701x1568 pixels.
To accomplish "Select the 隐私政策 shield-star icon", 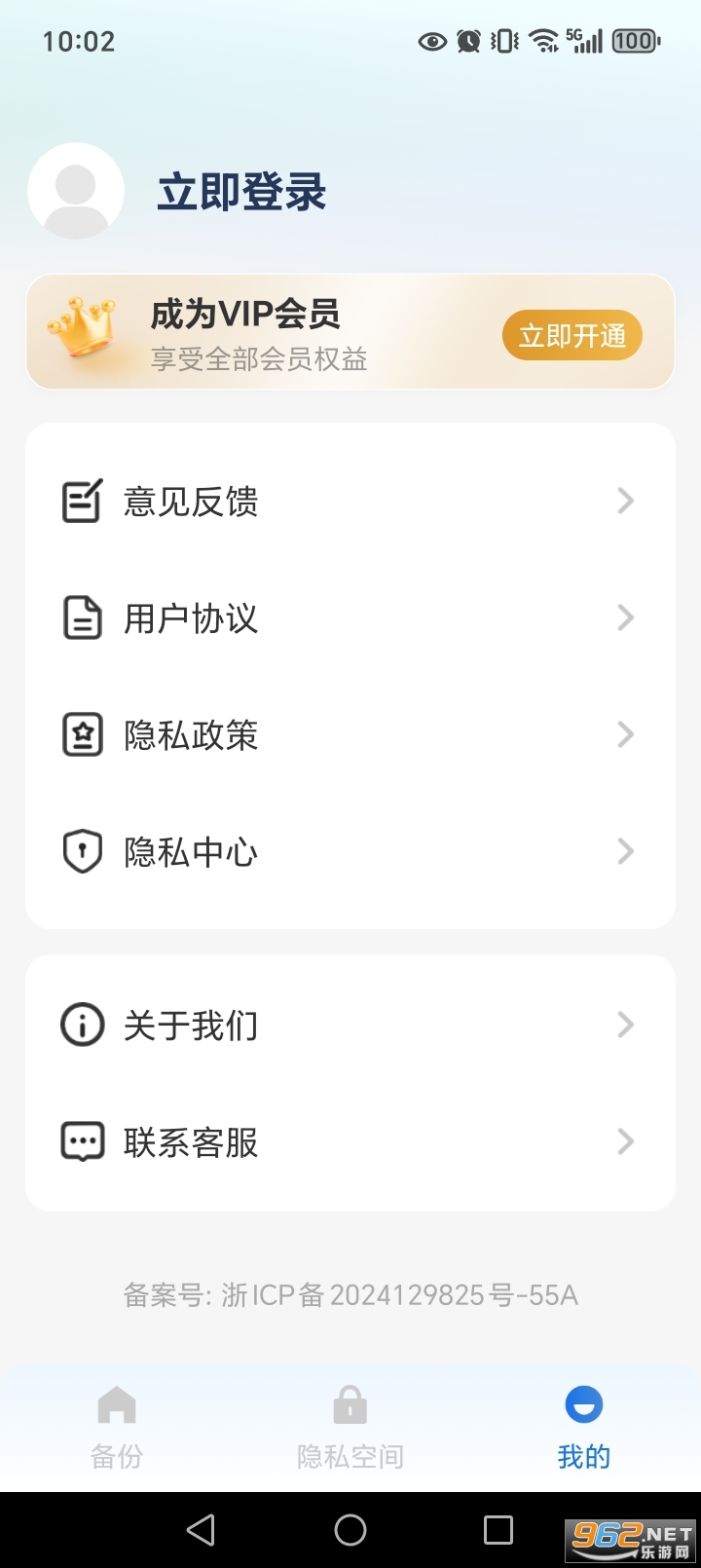I will [x=82, y=734].
